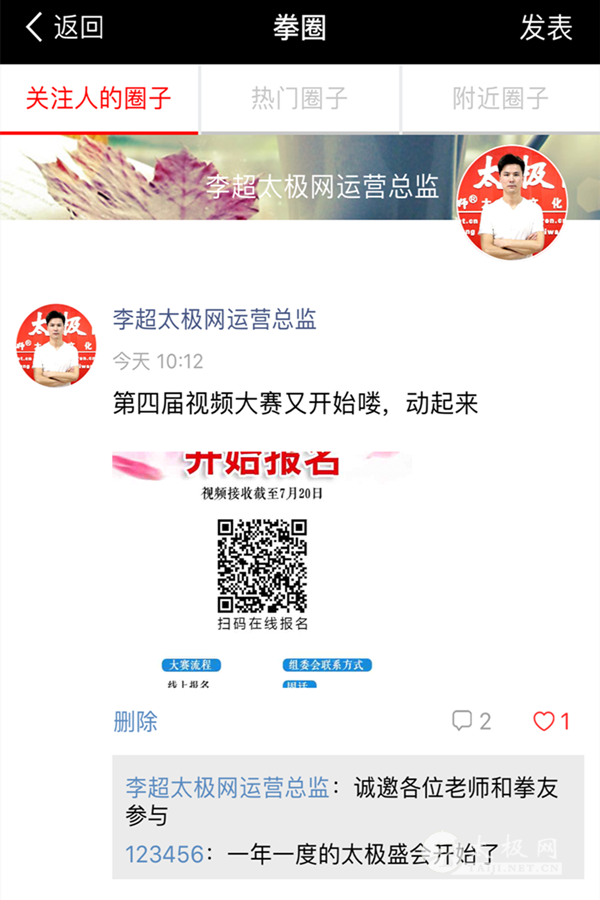Viewport: 600px width, 900px height.
Task: Open the 附近圈子 tab
Action: (x=500, y=99)
